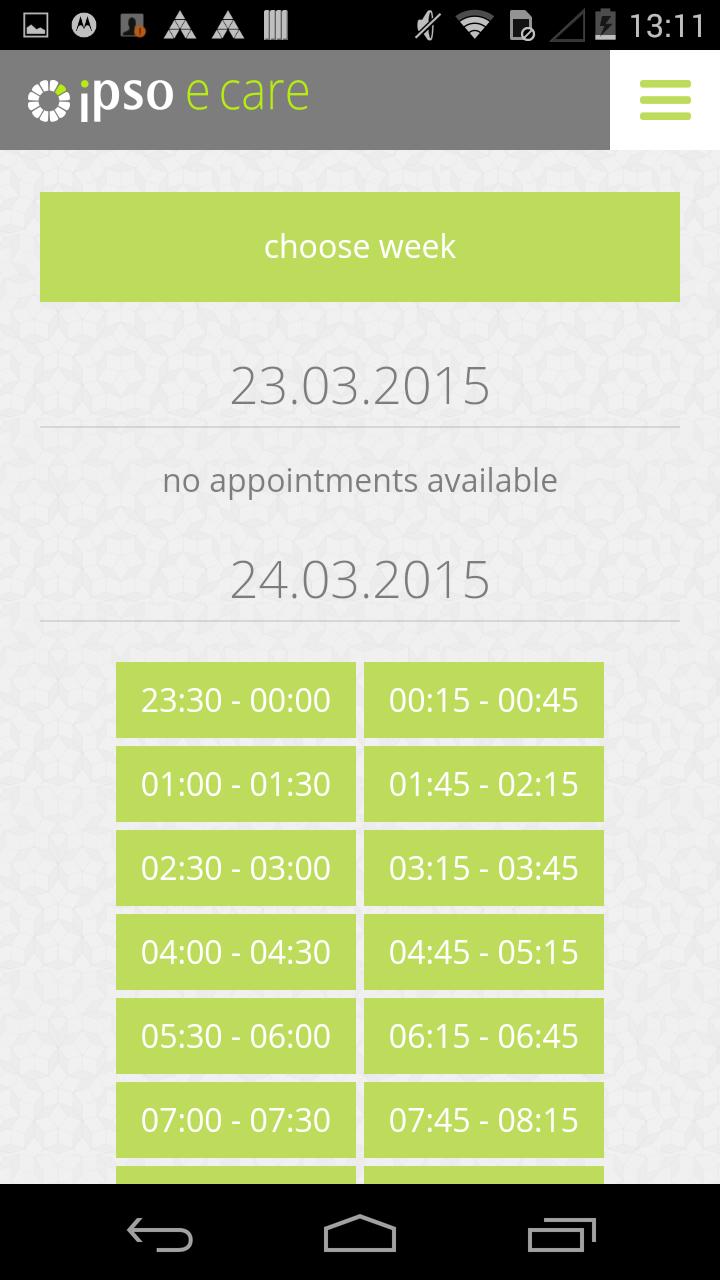Choose the 07:45 - 08:15 appointment

point(484,1120)
